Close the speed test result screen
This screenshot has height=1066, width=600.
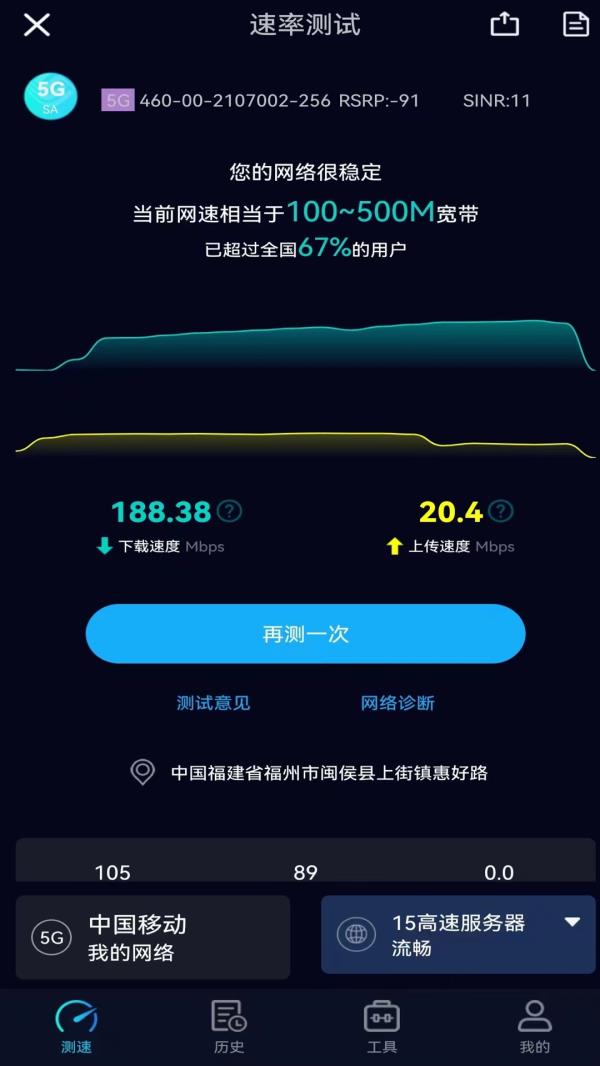(x=37, y=25)
